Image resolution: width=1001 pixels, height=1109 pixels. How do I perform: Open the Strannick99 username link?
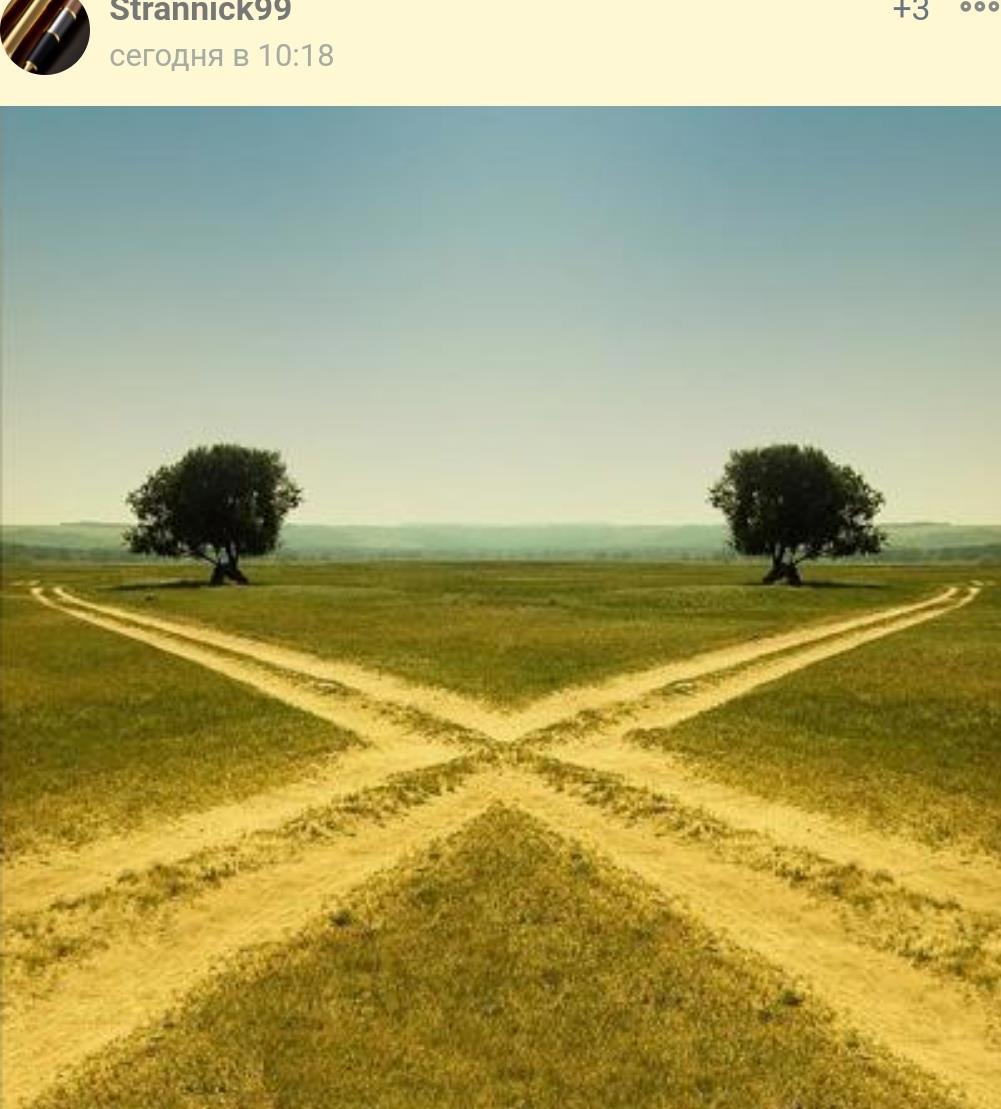coord(200,11)
